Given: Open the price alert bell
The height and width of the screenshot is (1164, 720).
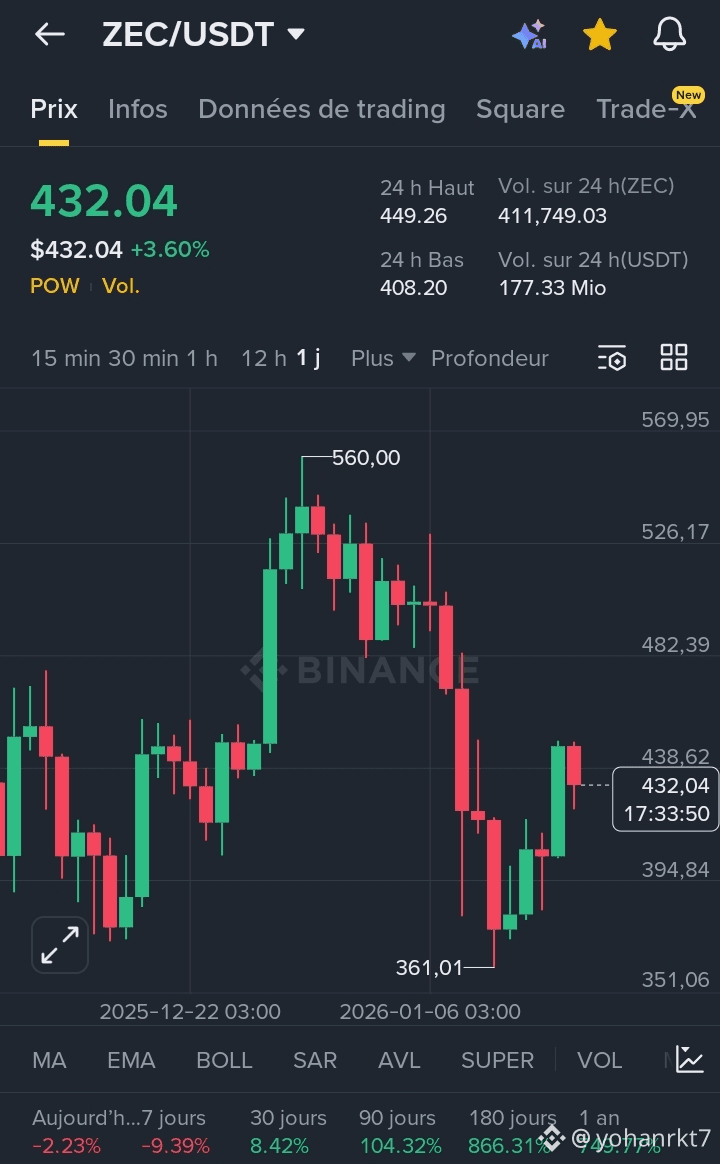Looking at the screenshot, I should (670, 35).
